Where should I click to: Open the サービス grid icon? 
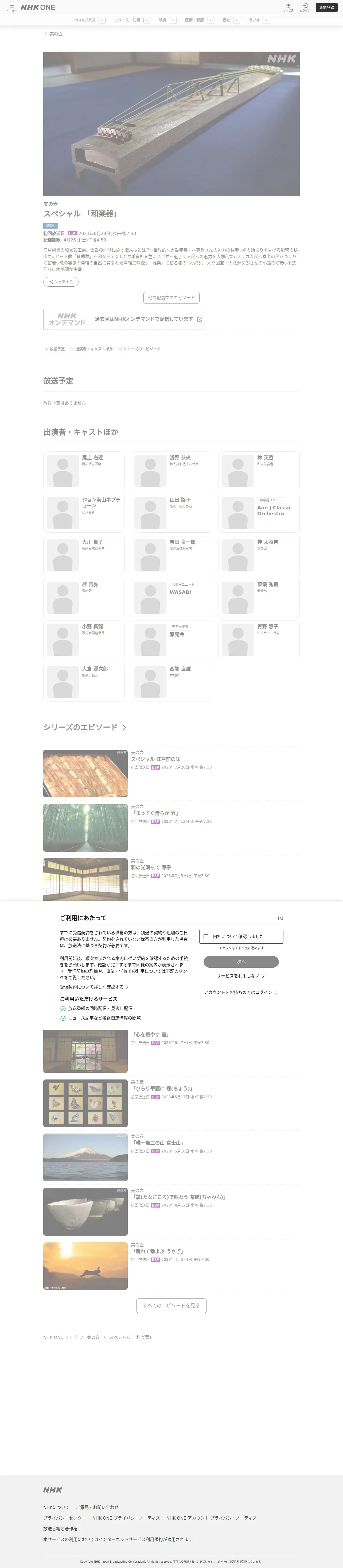(288, 7)
